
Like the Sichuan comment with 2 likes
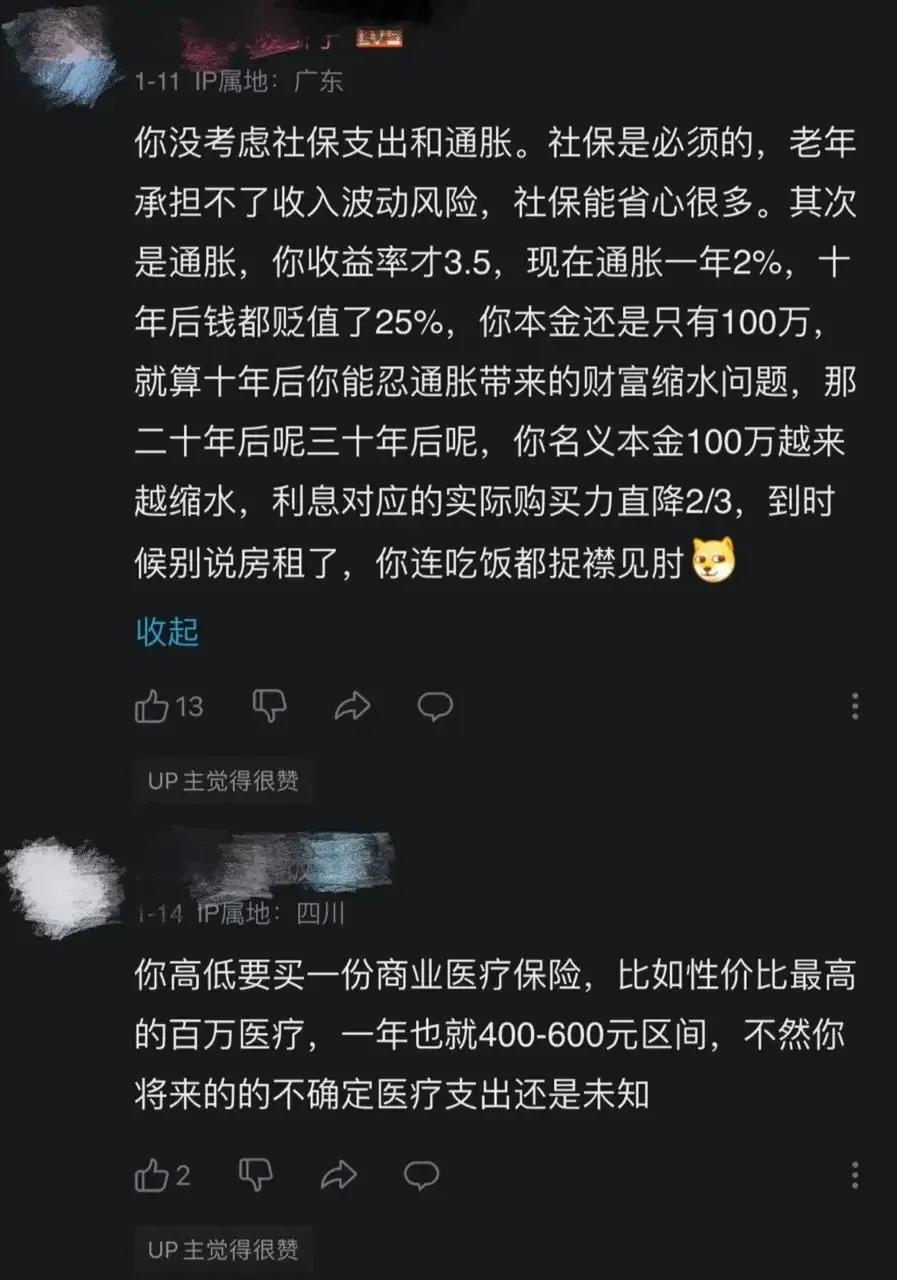151,1175
